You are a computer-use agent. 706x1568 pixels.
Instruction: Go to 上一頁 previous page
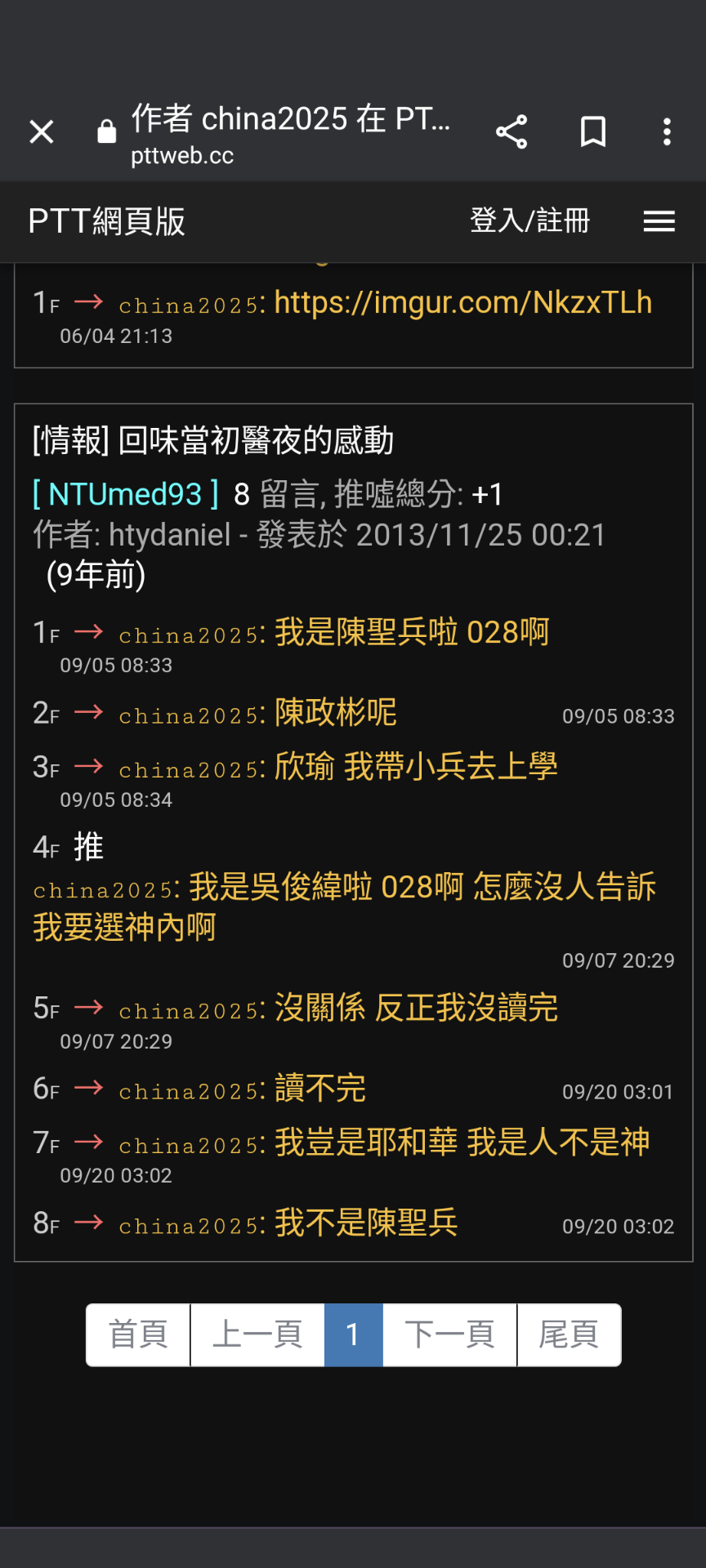(257, 1335)
